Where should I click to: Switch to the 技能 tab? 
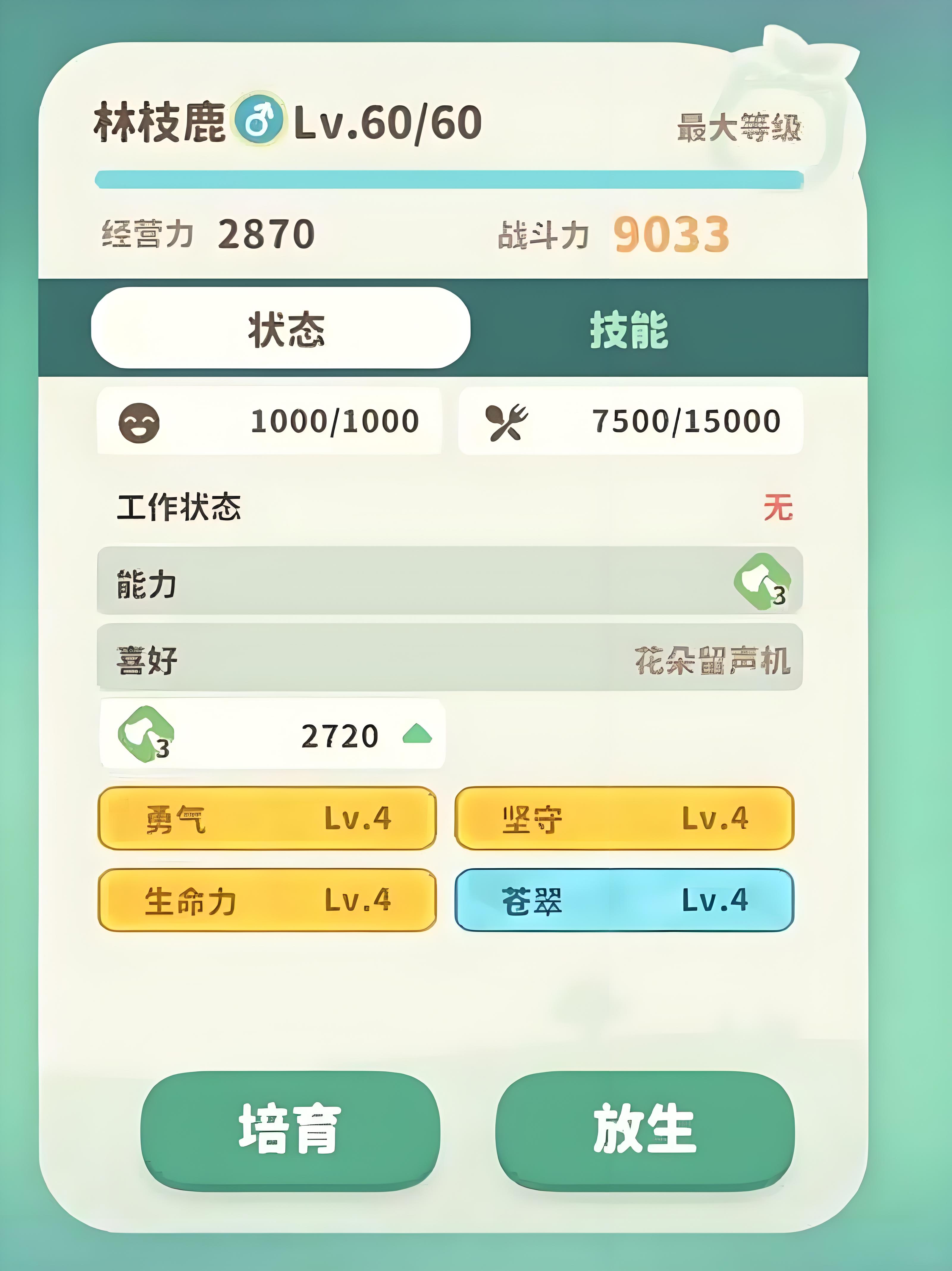(x=629, y=329)
